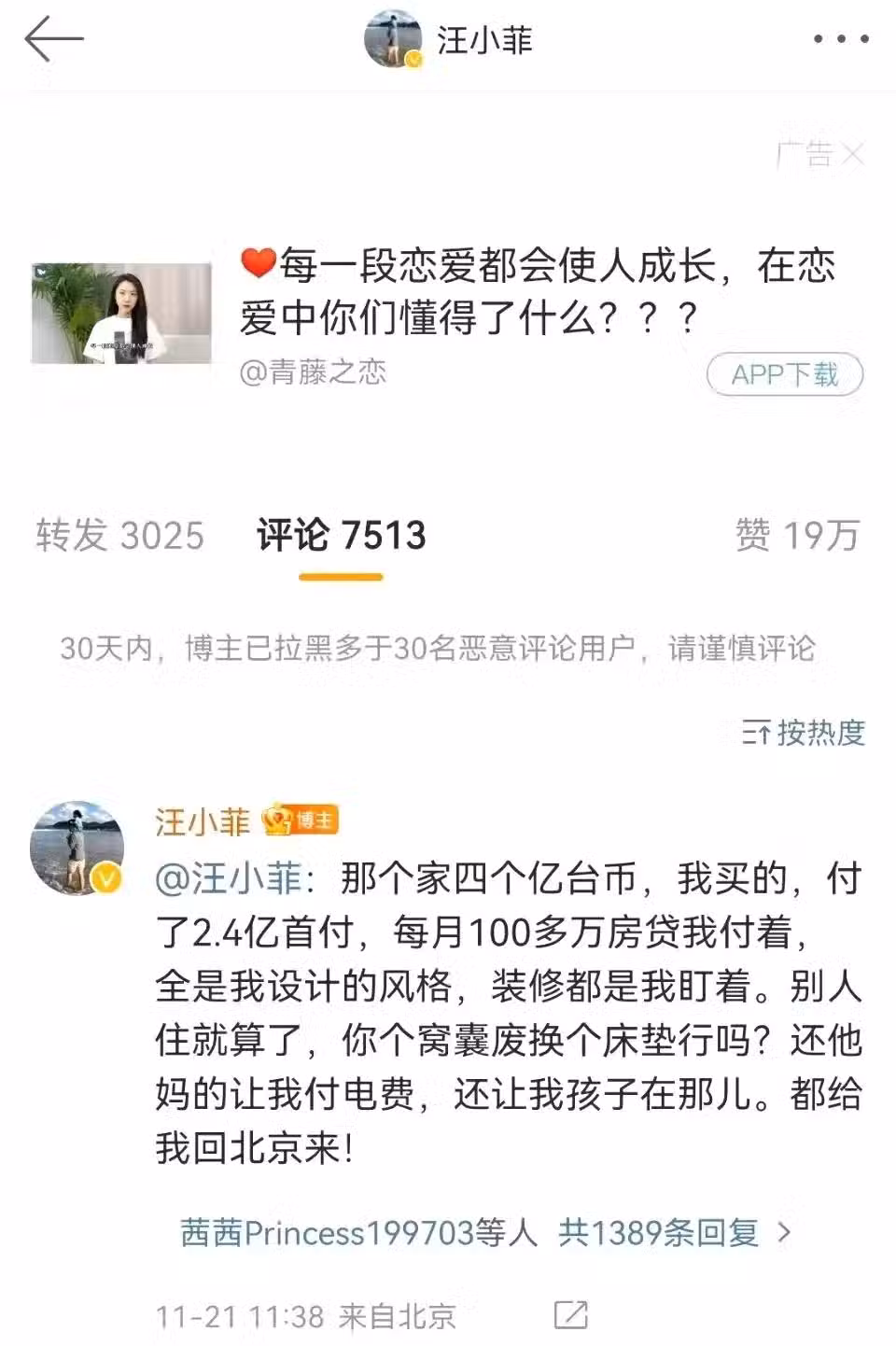Open the 青藤之恋 ad video thumbnail
896x1346 pixels.
click(x=121, y=314)
